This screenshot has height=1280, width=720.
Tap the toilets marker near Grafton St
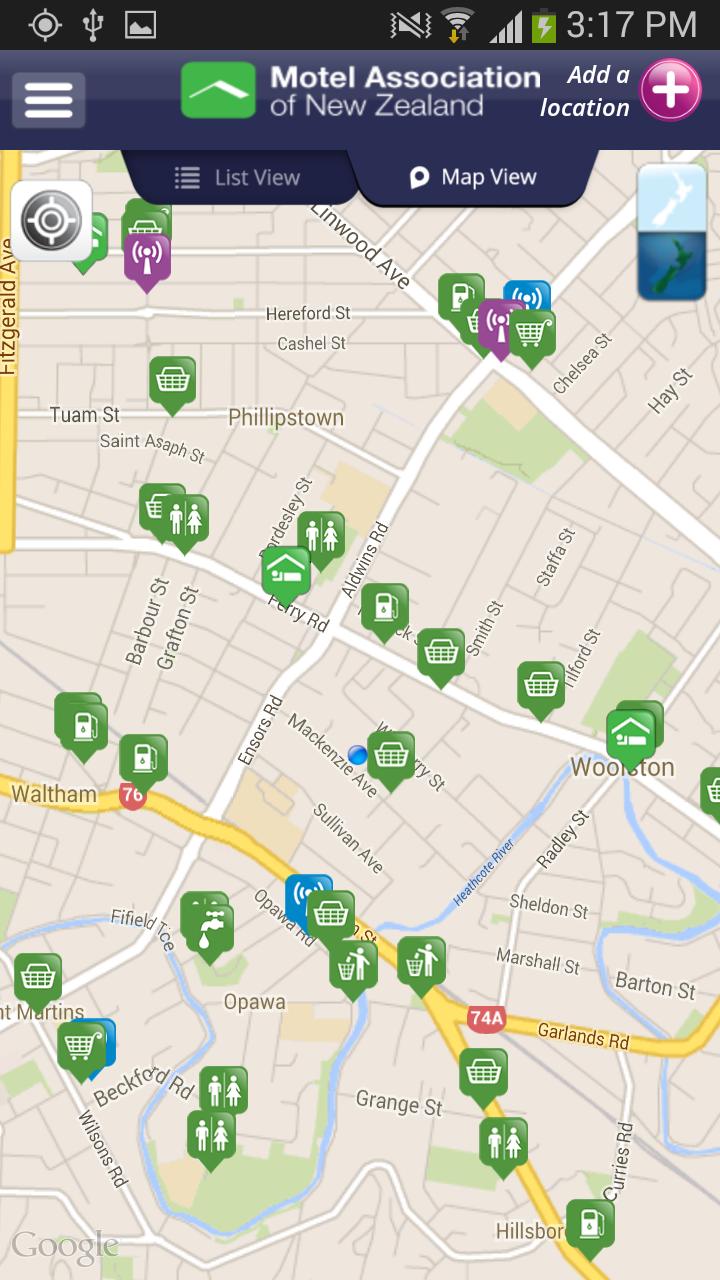point(186,520)
